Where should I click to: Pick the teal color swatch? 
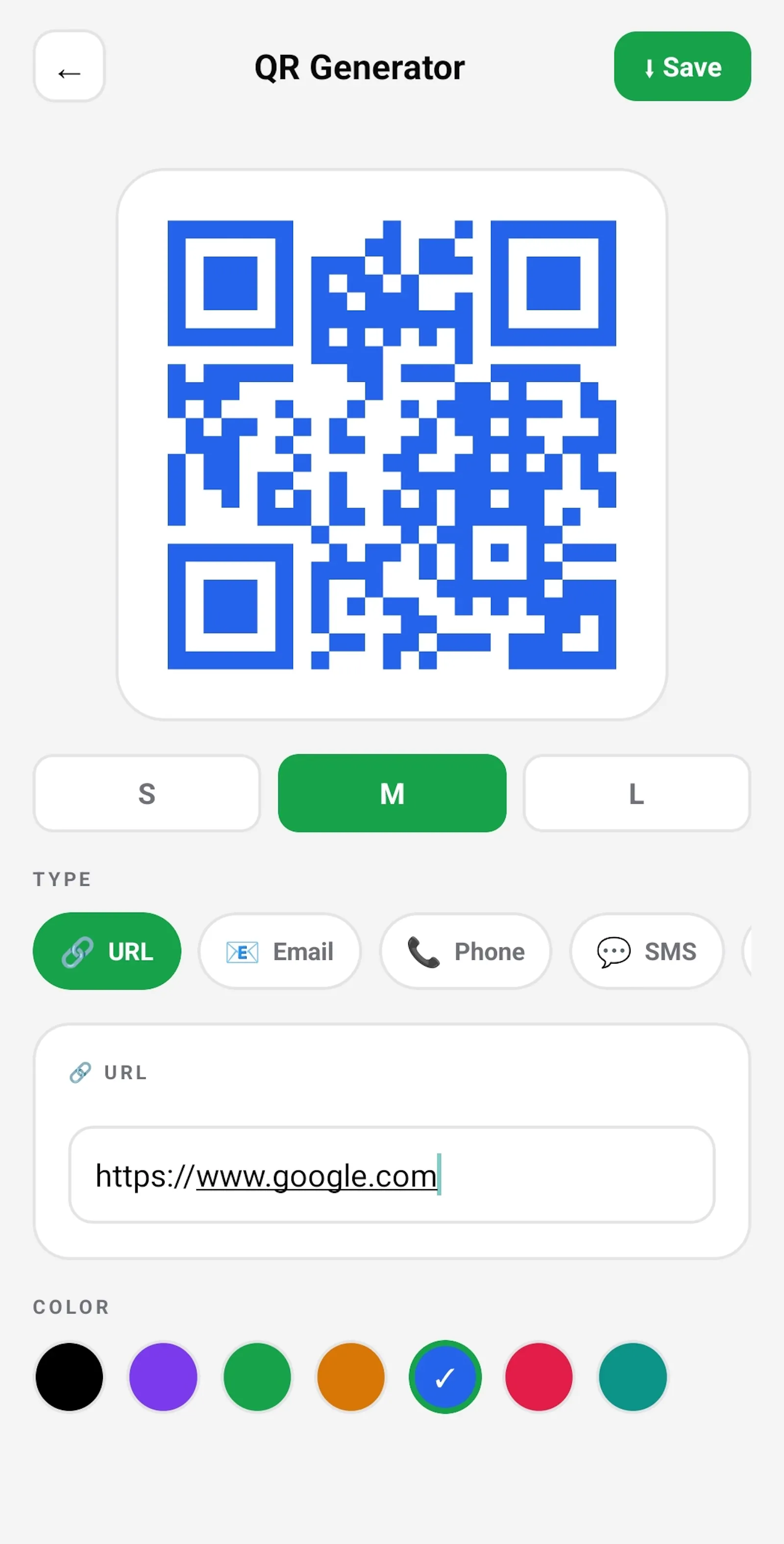(x=633, y=1377)
